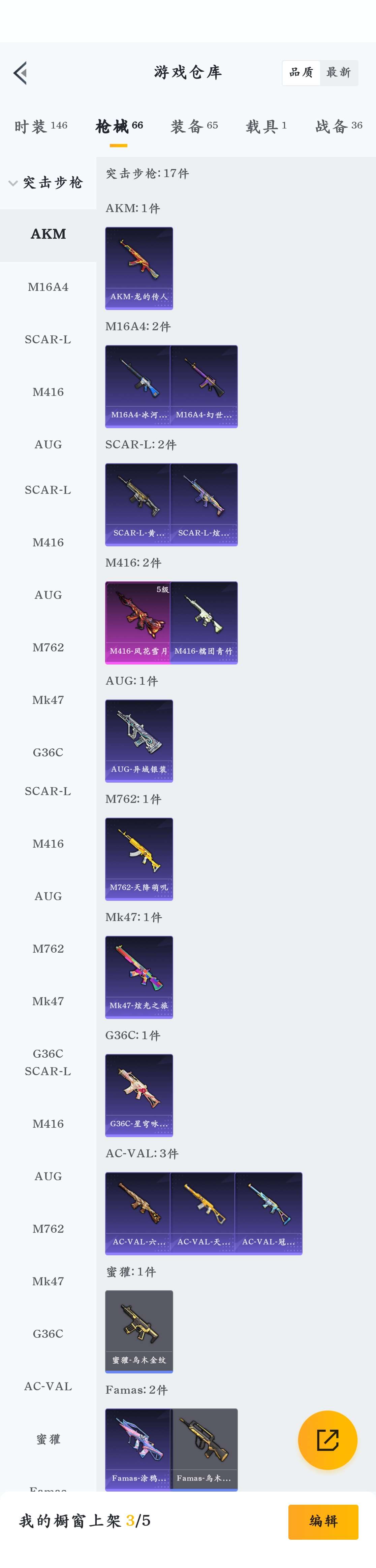
Task: Go back from the 游戏仓库 screen
Action: [20, 73]
